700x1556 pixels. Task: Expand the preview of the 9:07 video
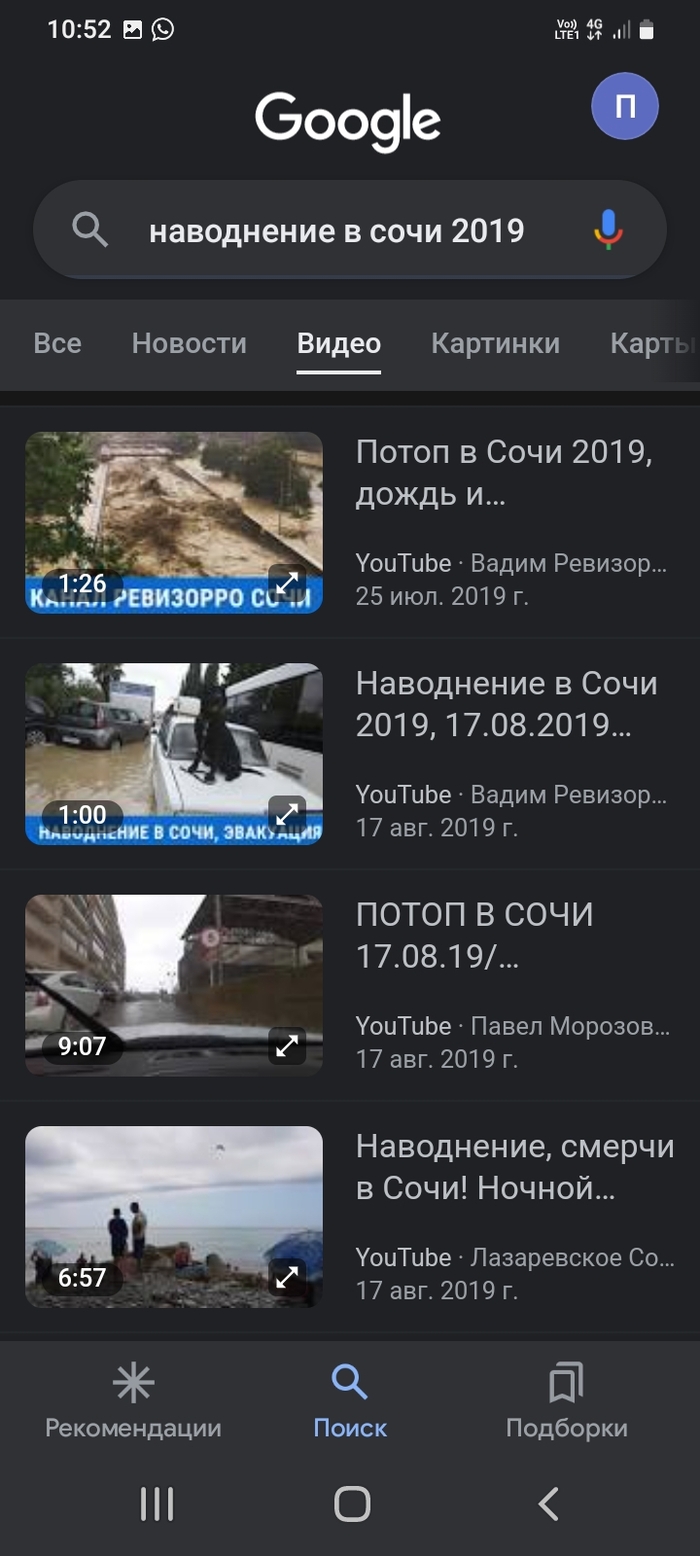[287, 1046]
